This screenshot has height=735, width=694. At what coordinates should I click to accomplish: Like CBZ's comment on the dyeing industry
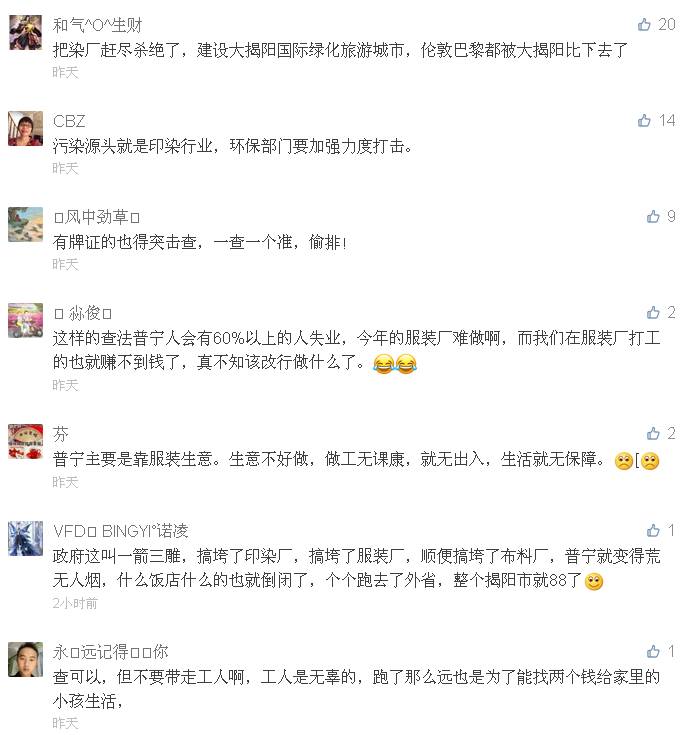(x=645, y=120)
